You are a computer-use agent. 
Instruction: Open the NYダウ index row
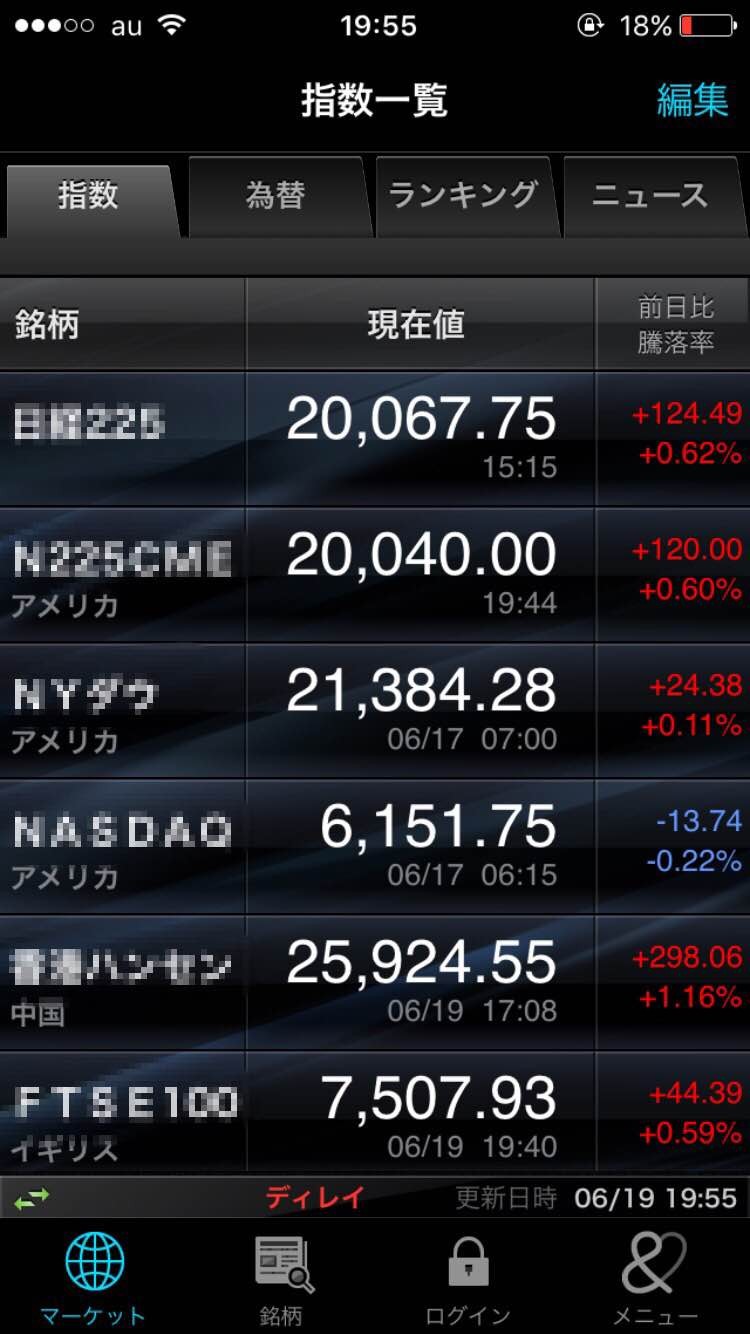point(374,710)
